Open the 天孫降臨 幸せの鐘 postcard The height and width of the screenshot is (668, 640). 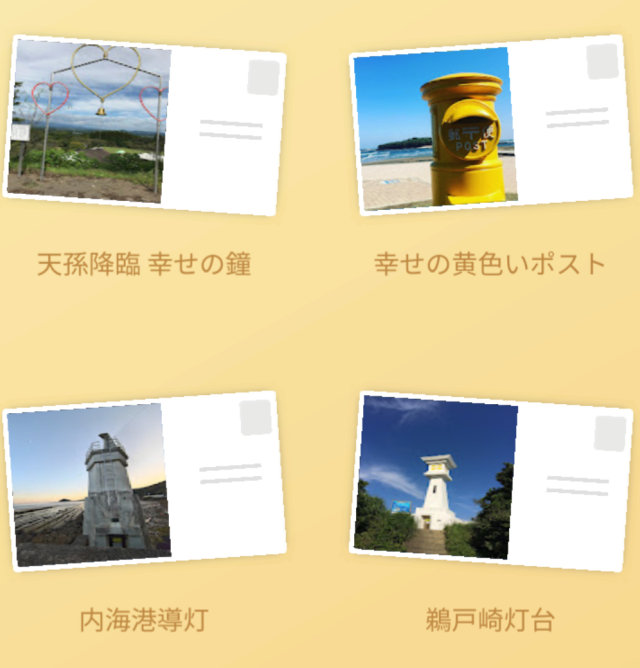(144, 125)
